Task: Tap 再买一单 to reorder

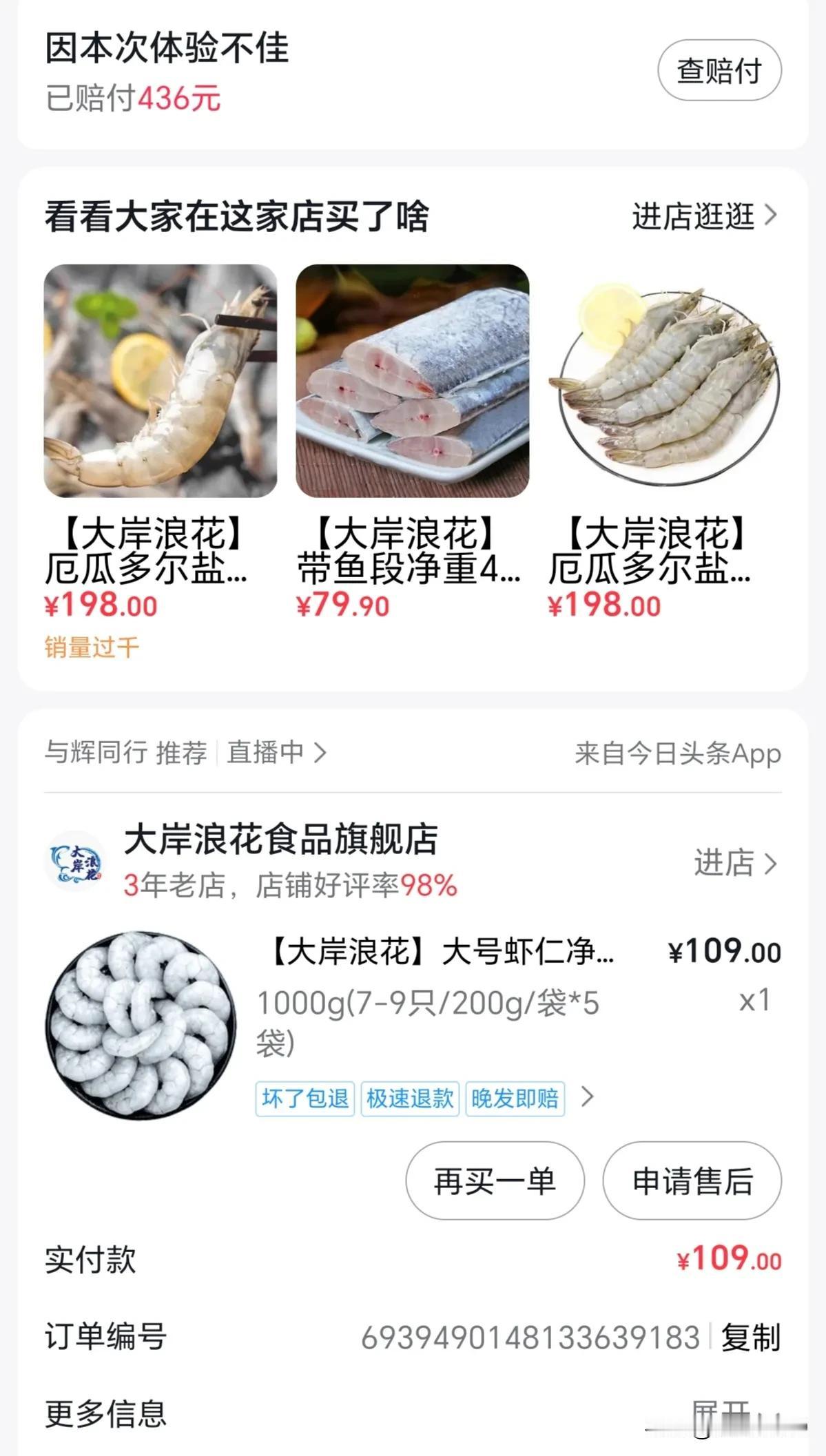Action: point(495,1181)
